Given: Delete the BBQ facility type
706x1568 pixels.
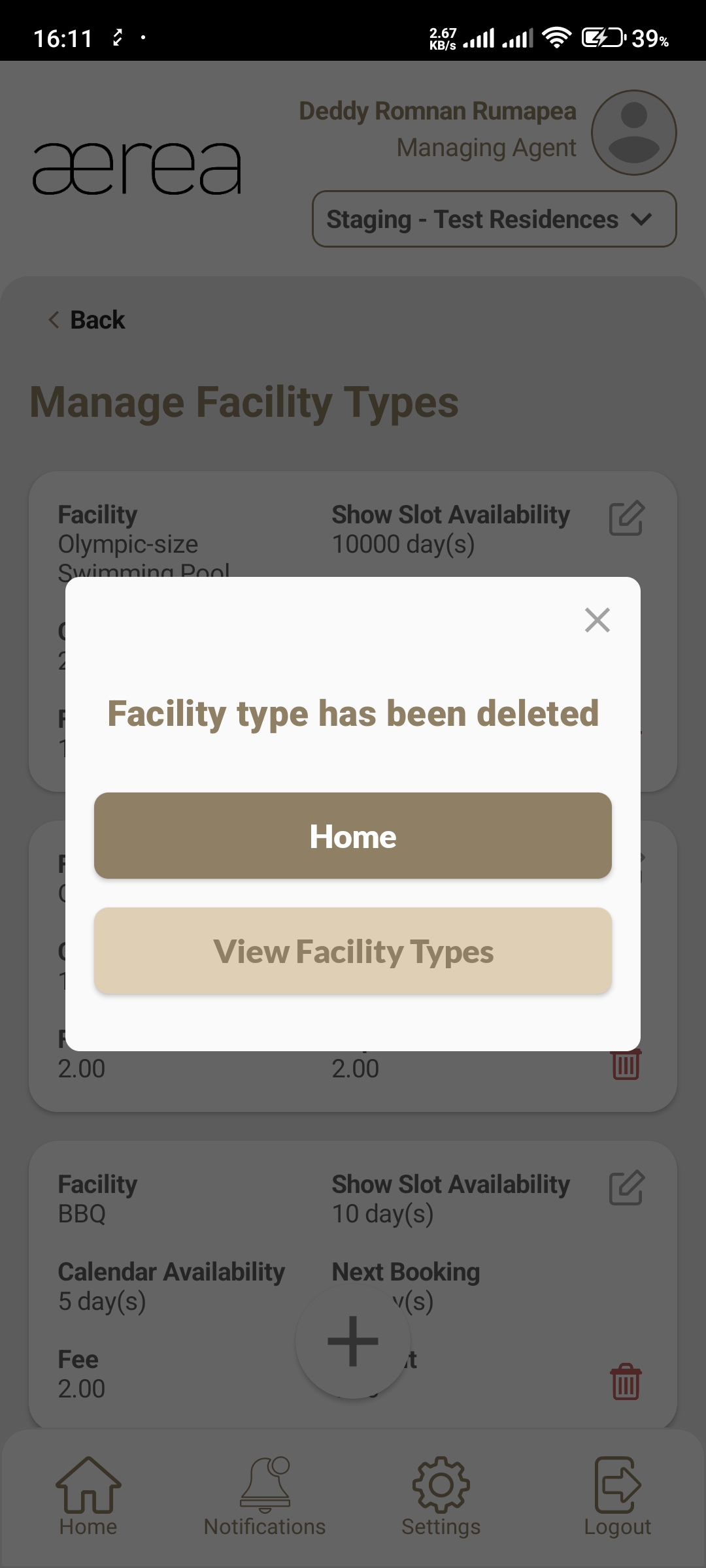Looking at the screenshot, I should point(626,1381).
